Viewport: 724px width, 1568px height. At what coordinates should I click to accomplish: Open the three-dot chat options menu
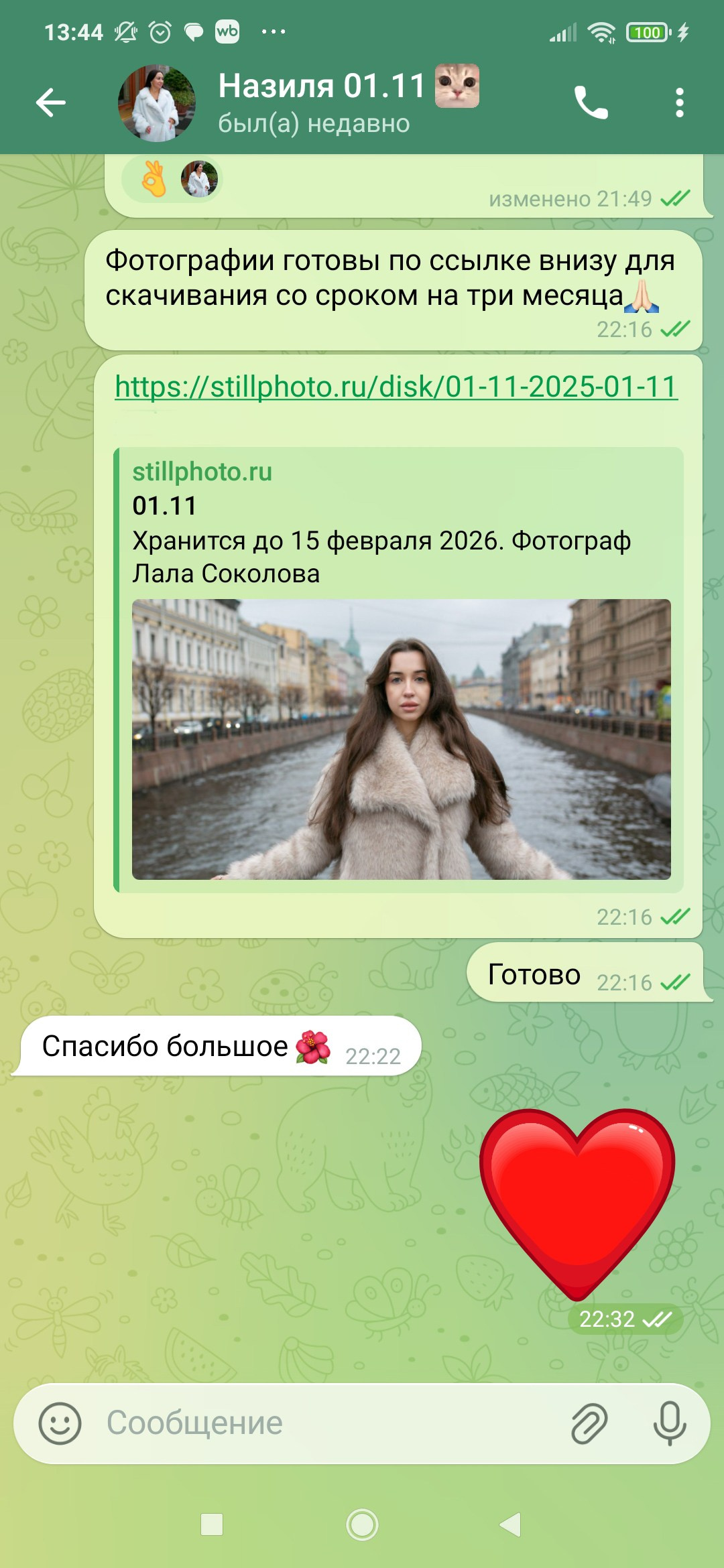coord(680,102)
